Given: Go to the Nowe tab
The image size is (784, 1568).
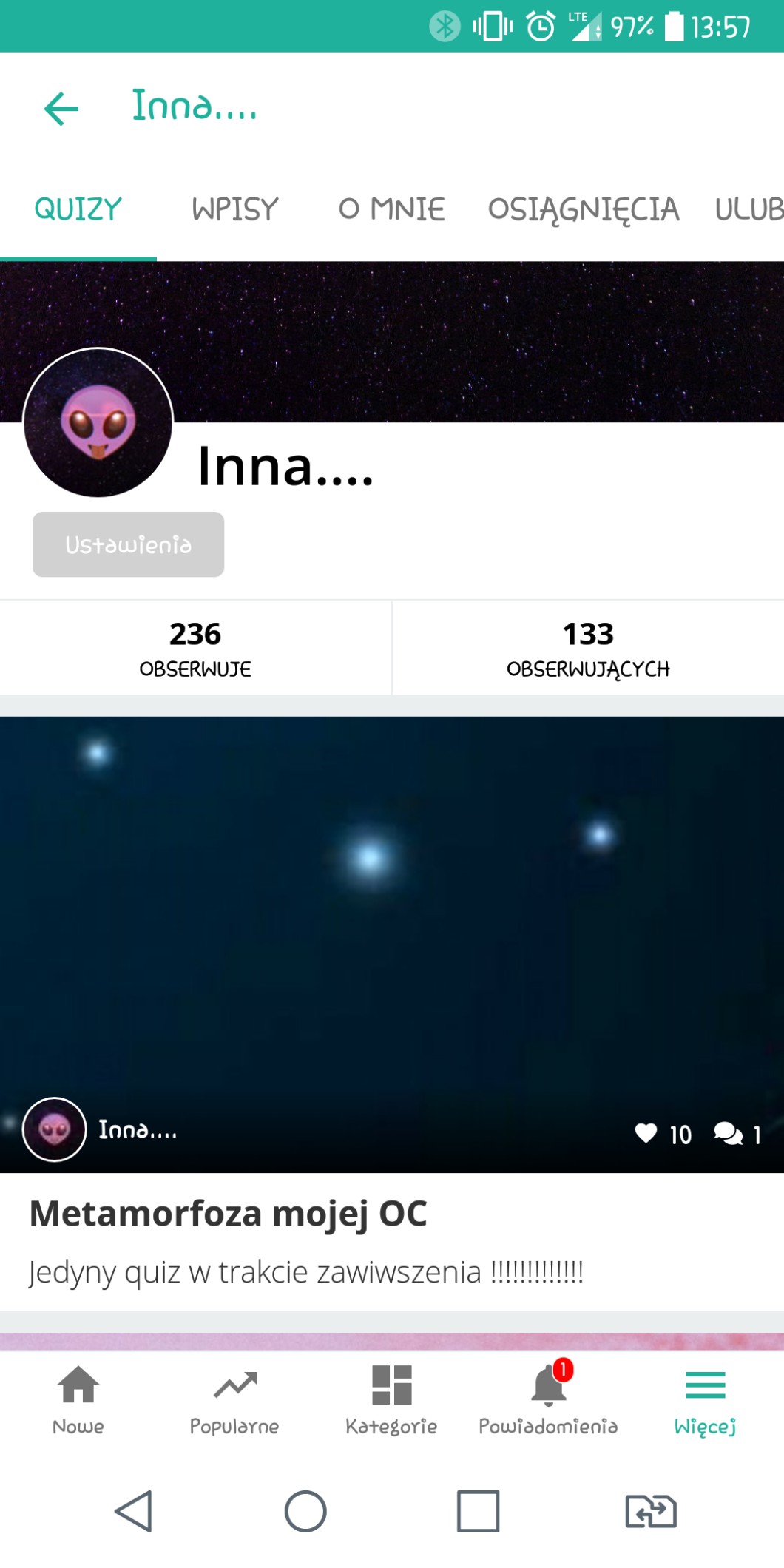Looking at the screenshot, I should (78, 1399).
